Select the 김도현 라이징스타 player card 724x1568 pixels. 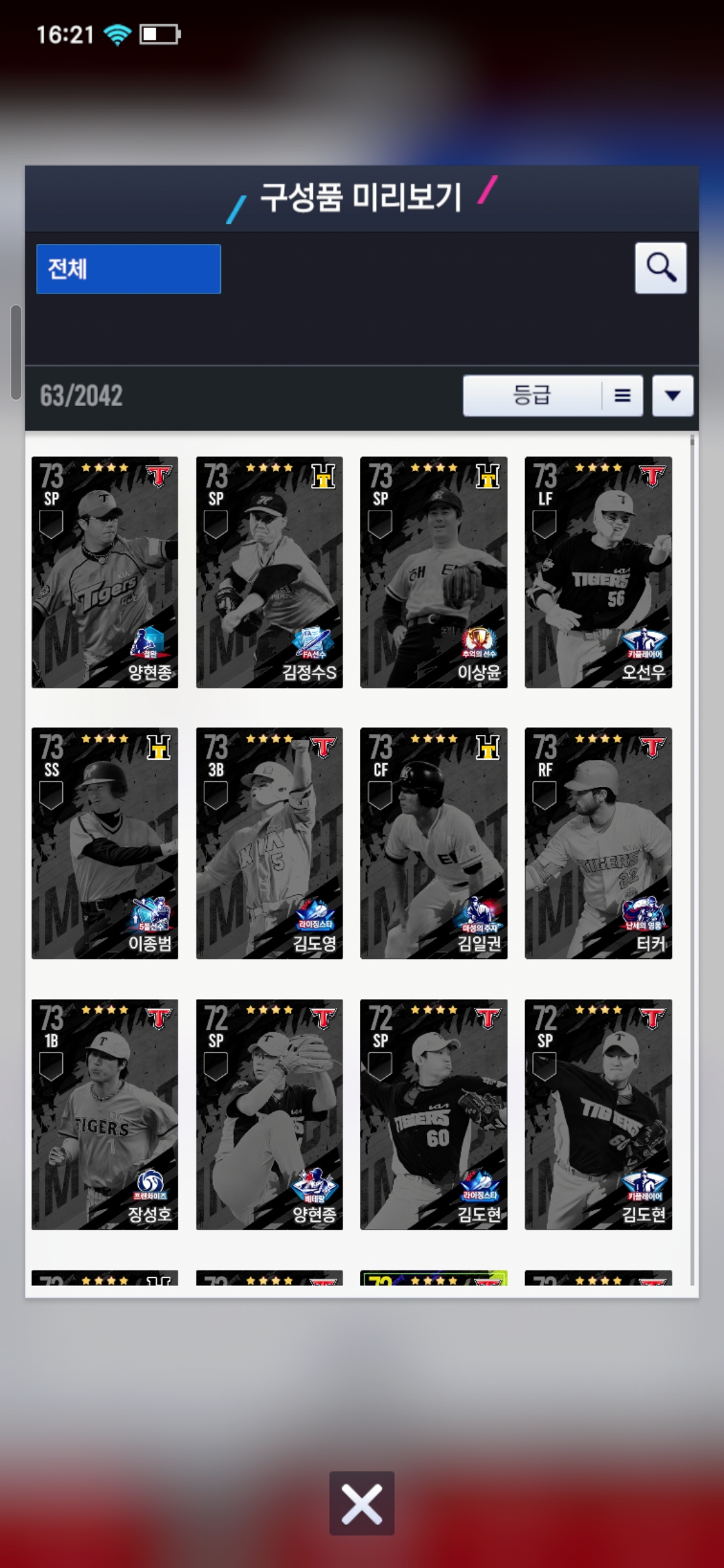pos(433,1114)
